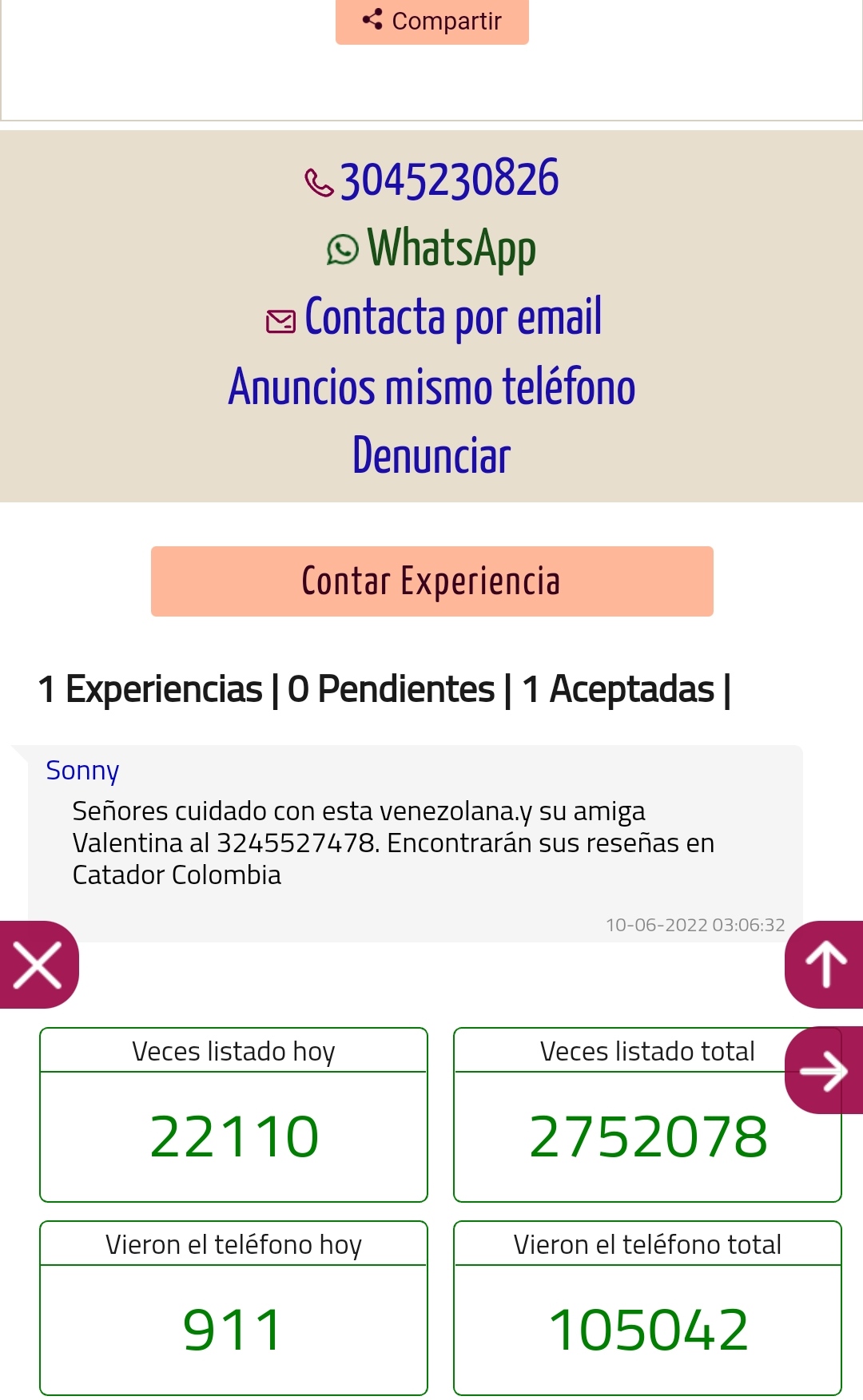Tap Contar Experiencia button

(x=432, y=581)
